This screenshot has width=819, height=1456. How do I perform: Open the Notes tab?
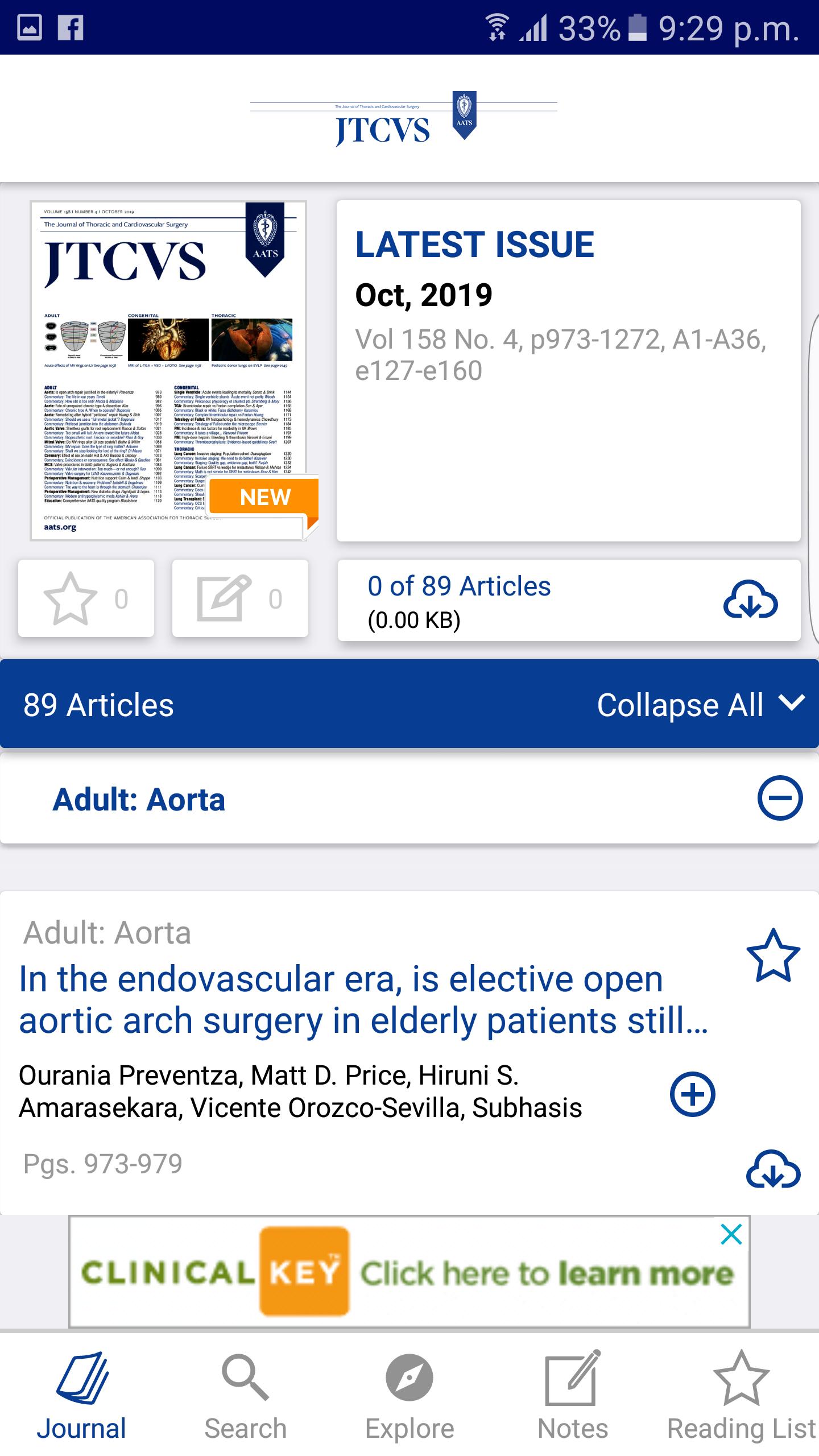click(573, 1396)
